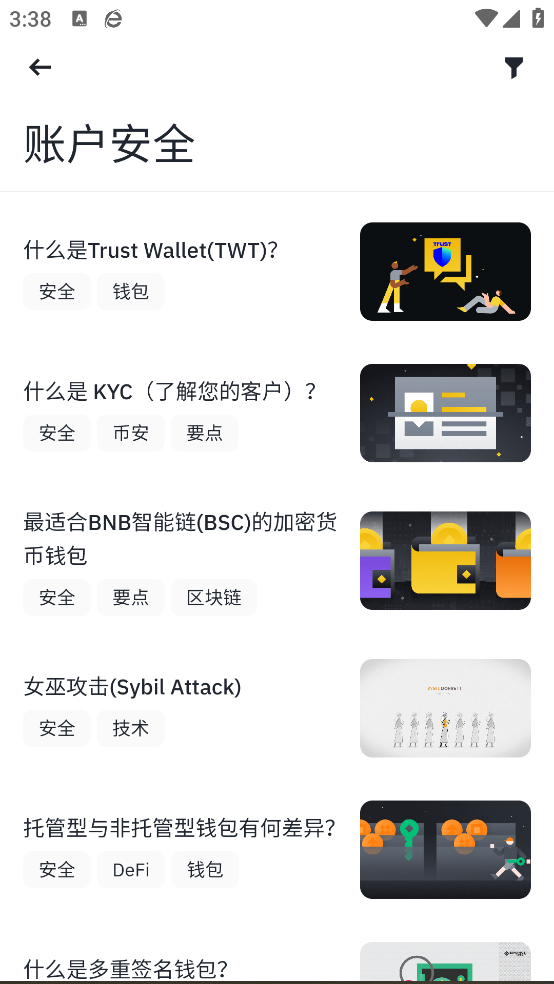This screenshot has height=984, width=554.
Task: Tap the 技术 chip
Action: point(131,729)
